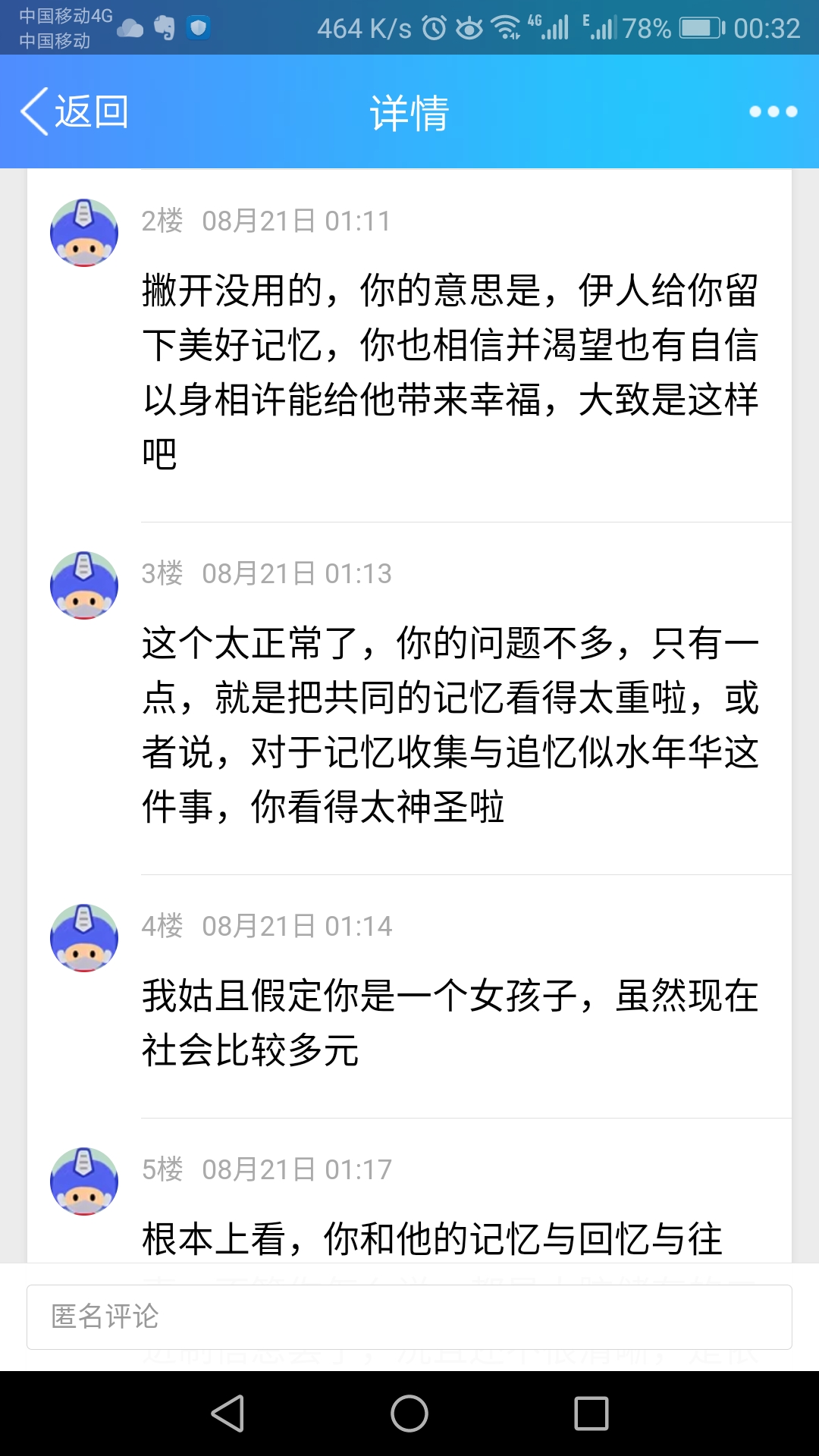819x1456 pixels.
Task: Open the avatar of the 3楼 commenter
Action: (x=84, y=585)
